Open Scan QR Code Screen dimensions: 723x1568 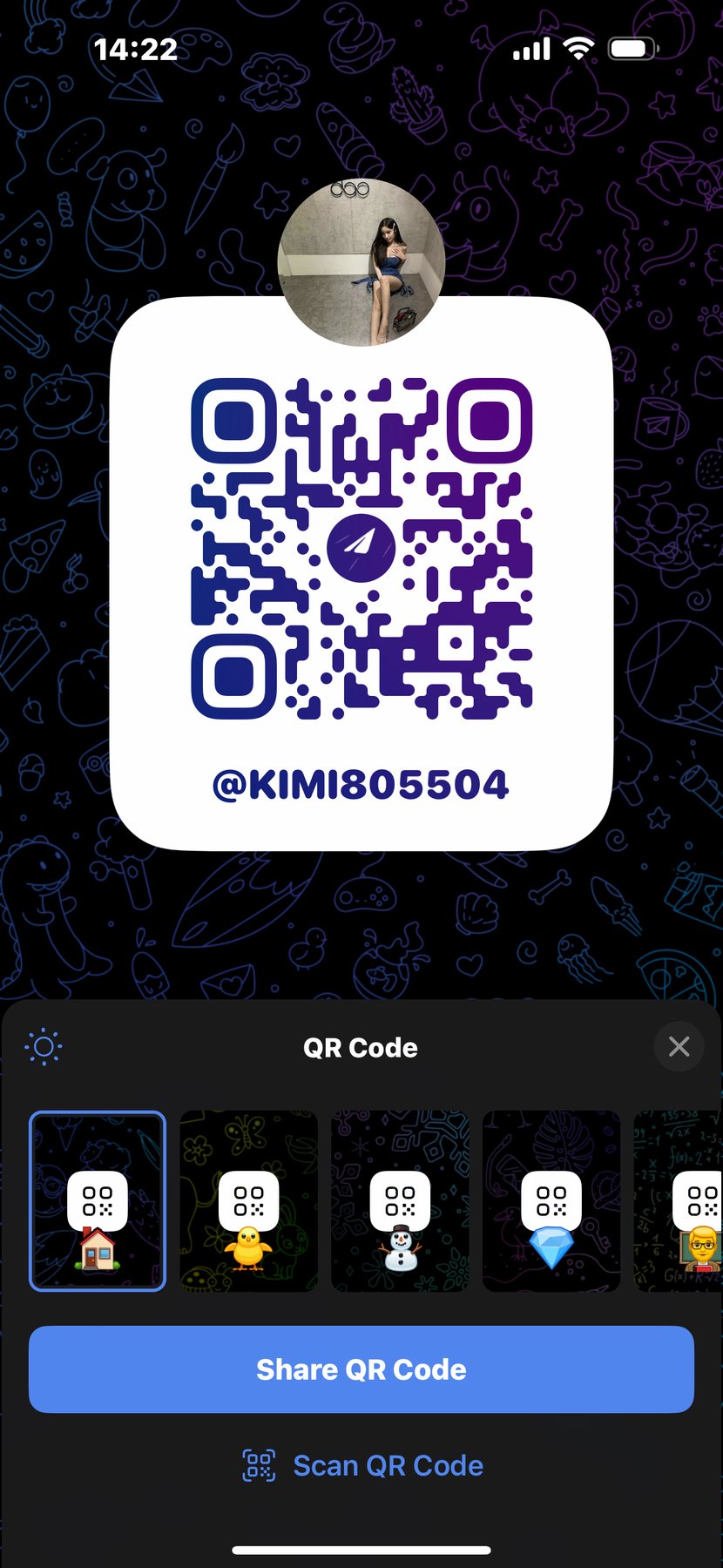pyautogui.click(x=361, y=1466)
